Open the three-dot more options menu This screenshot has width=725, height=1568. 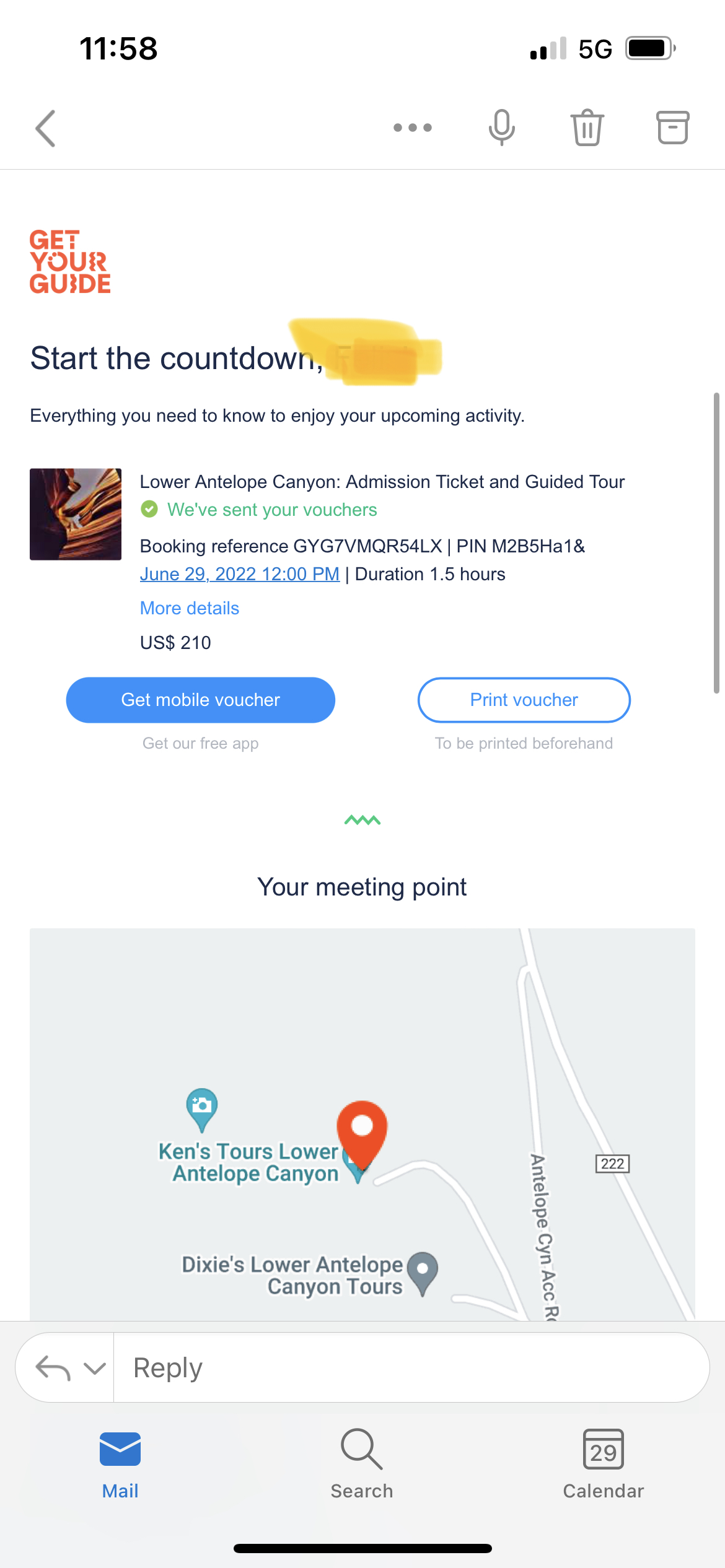point(413,128)
